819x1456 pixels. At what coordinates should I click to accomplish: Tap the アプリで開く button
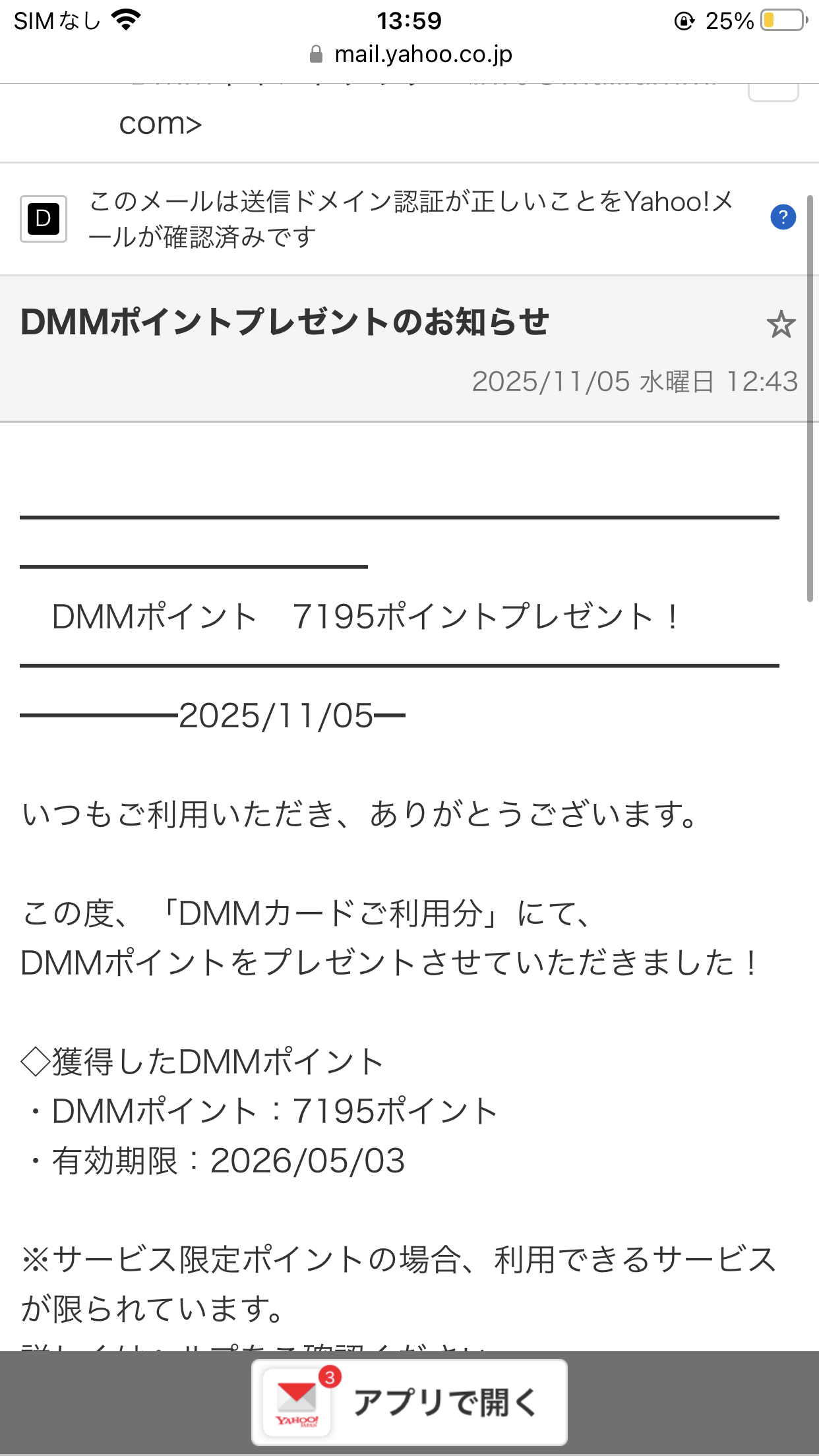(409, 1402)
